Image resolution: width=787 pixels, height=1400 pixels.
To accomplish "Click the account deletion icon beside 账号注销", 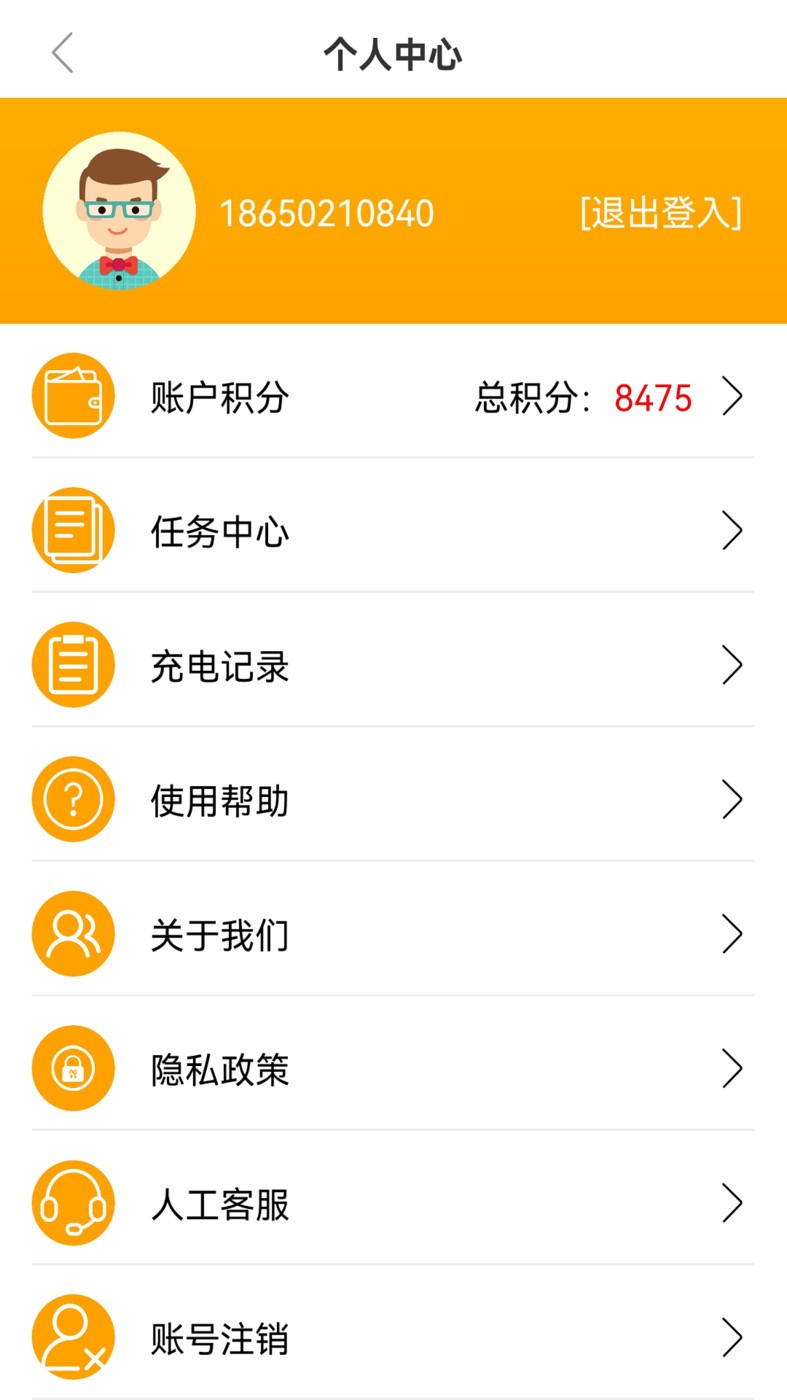I will pos(72,1337).
